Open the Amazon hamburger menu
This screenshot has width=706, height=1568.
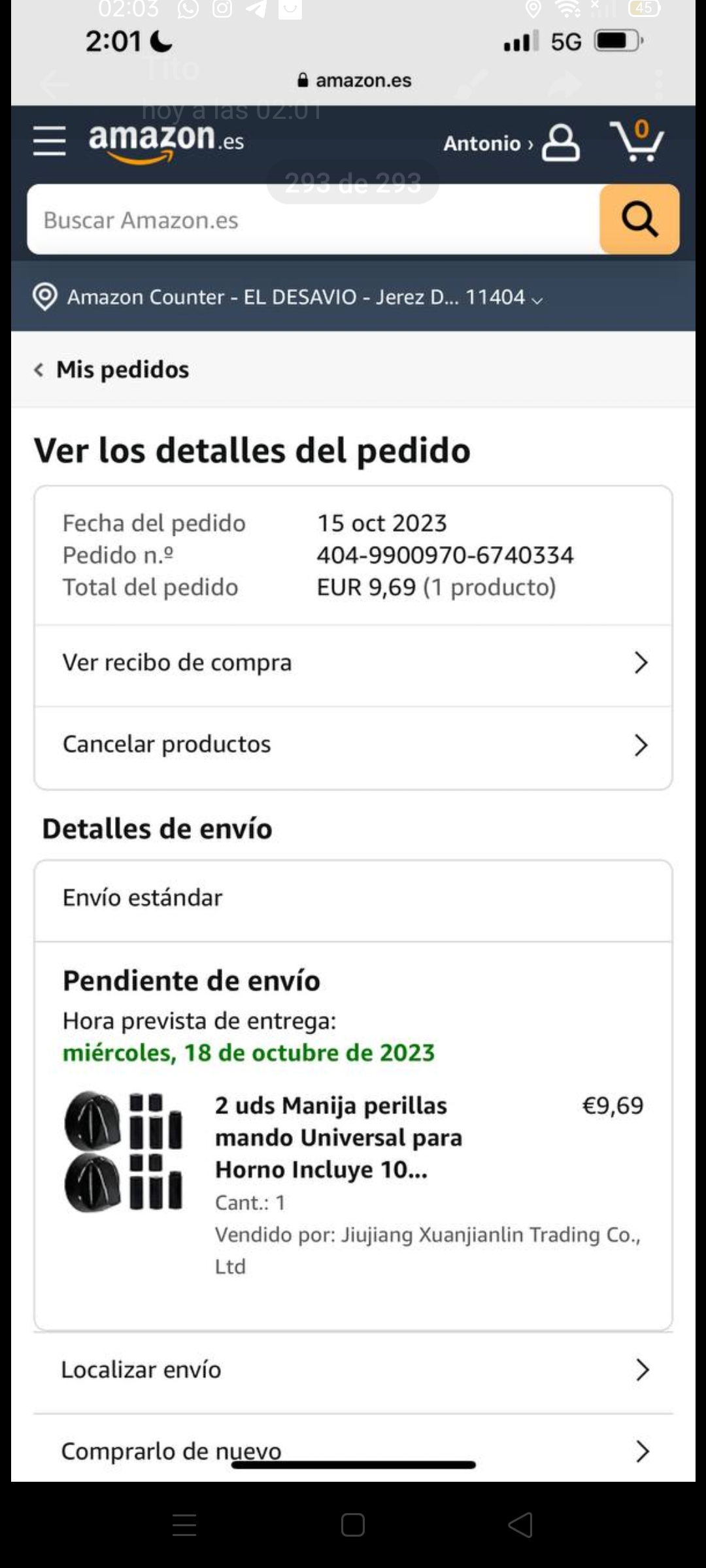pos(50,141)
